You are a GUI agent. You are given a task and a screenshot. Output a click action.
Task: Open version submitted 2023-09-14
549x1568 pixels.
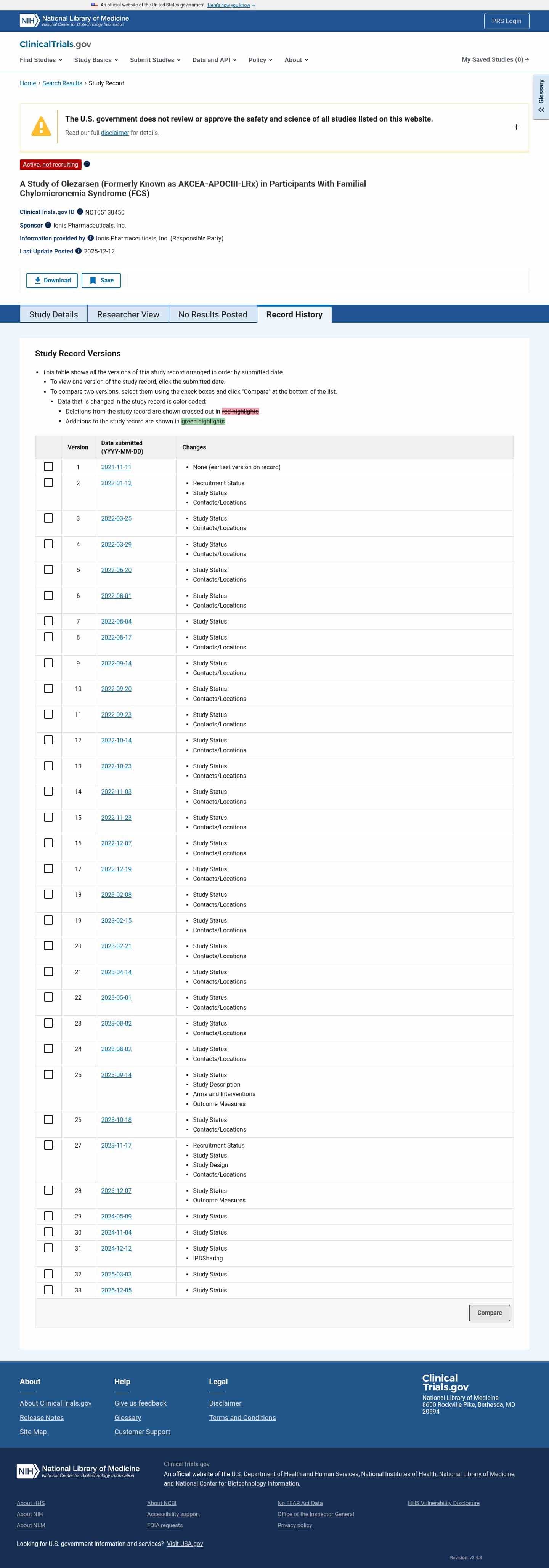(x=116, y=1074)
